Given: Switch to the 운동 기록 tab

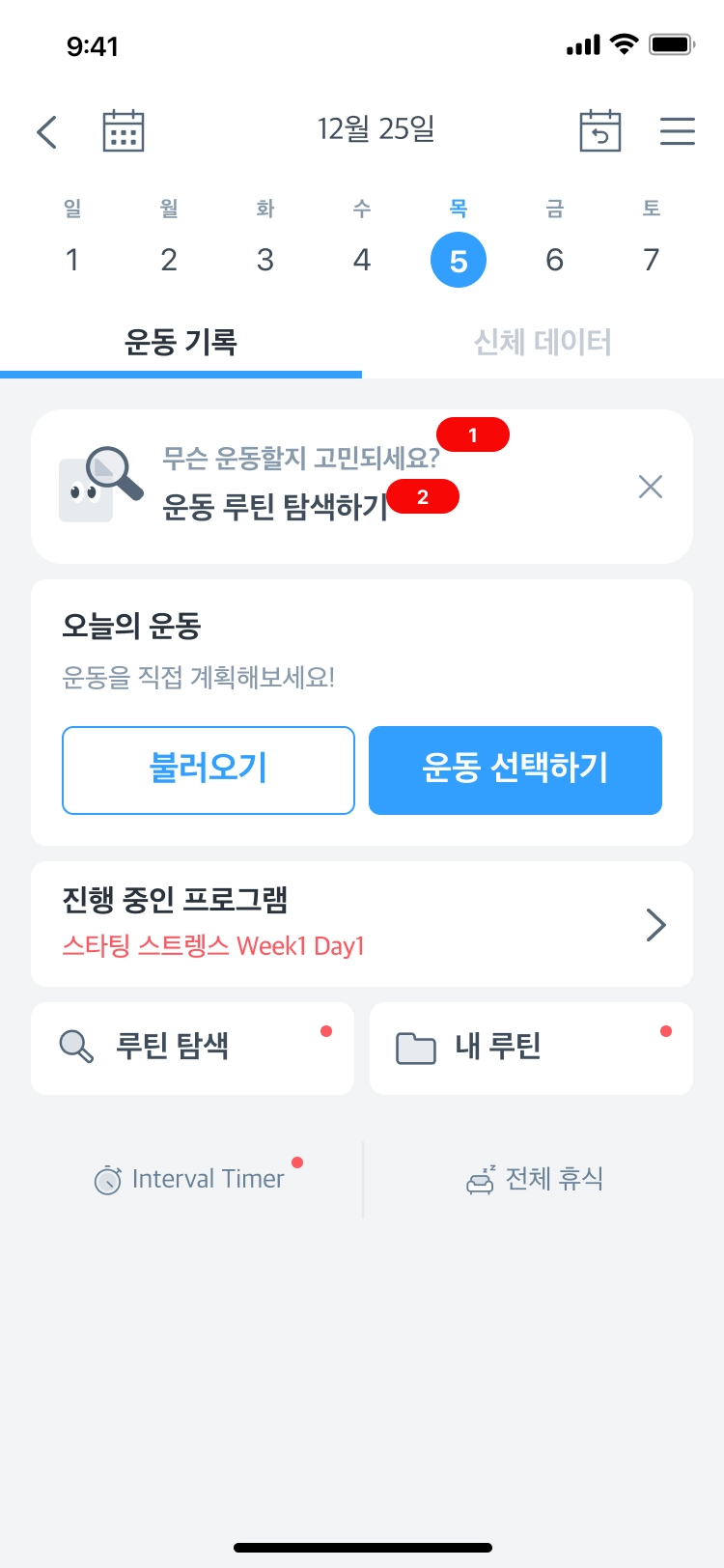Looking at the screenshot, I should [x=181, y=342].
